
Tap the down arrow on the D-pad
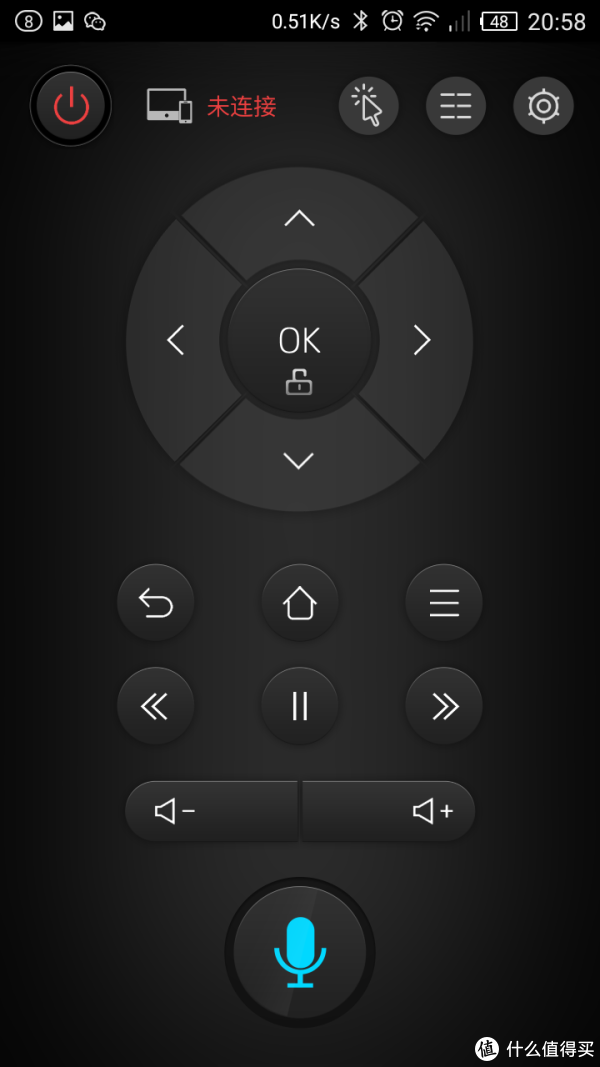tap(299, 461)
